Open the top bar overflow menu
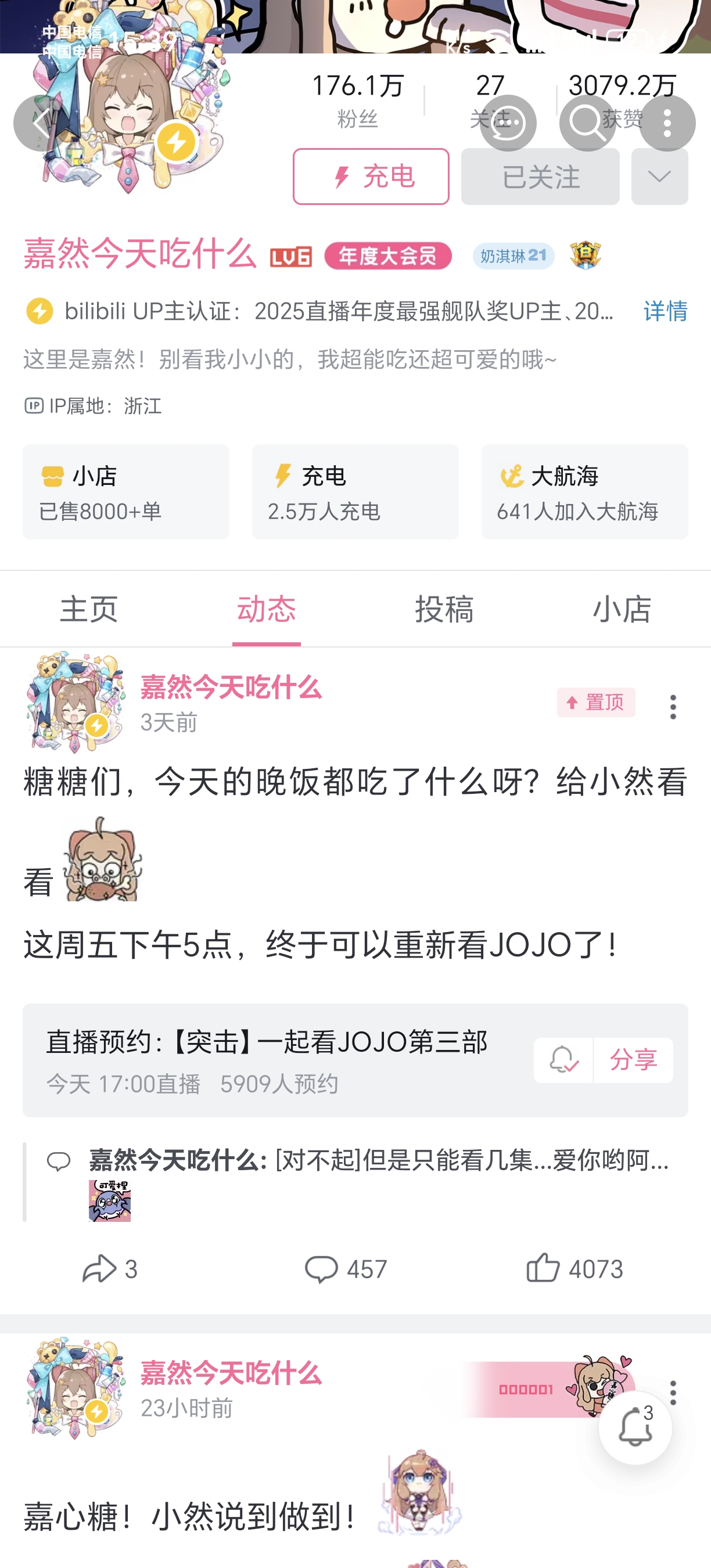Screen dimensions: 711x1568 click(667, 124)
